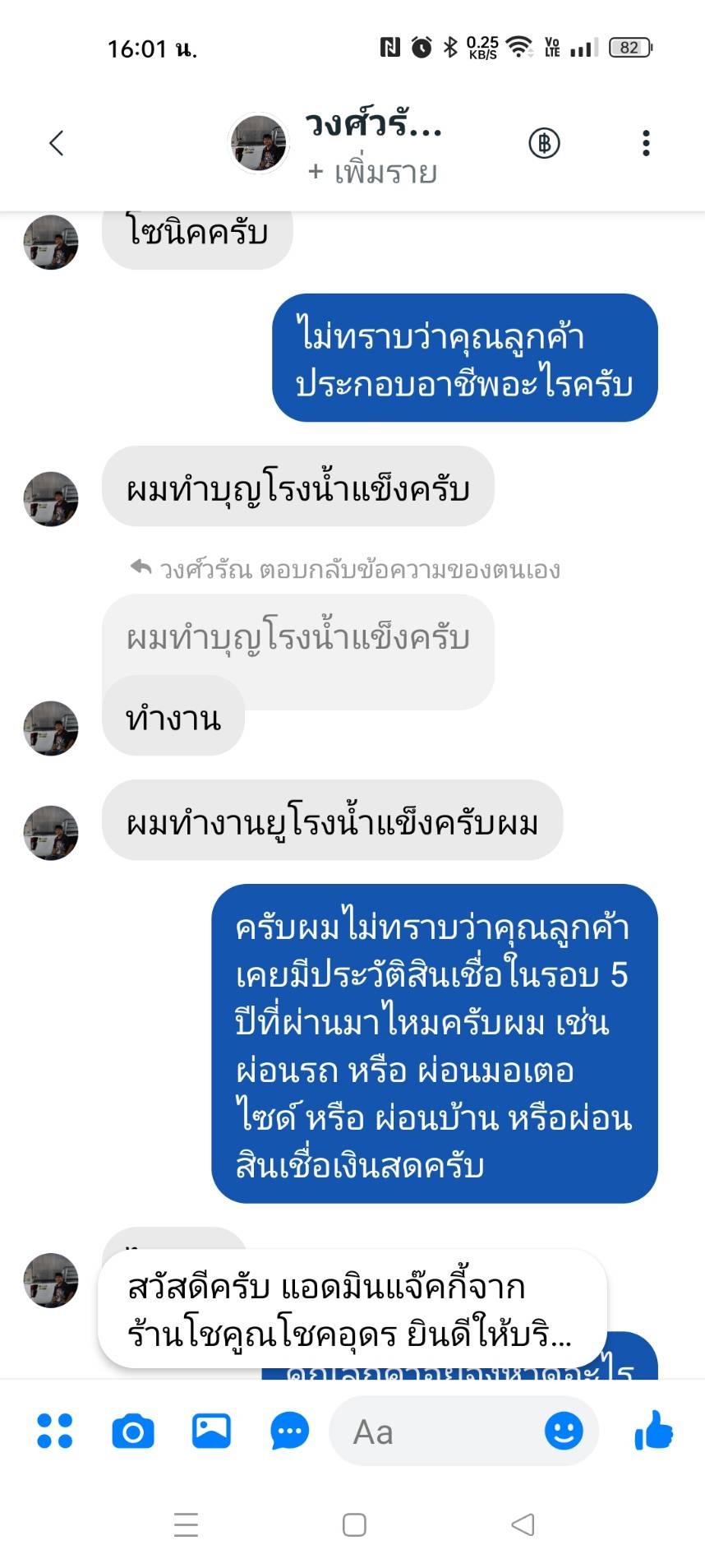Open the emoji smiley picker
The width and height of the screenshot is (705, 1568).
(x=564, y=1431)
